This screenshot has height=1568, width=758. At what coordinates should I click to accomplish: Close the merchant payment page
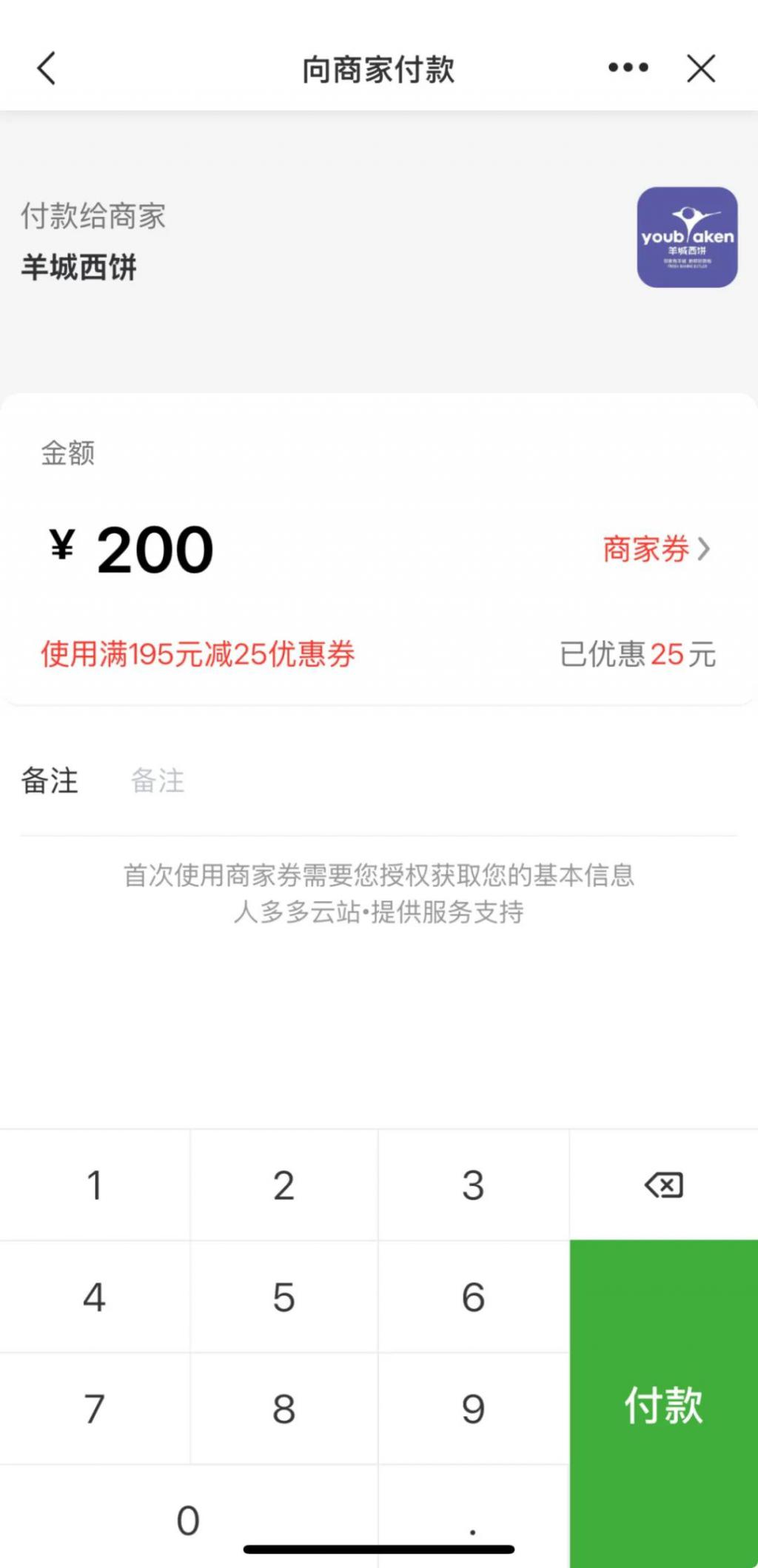pyautogui.click(x=700, y=69)
